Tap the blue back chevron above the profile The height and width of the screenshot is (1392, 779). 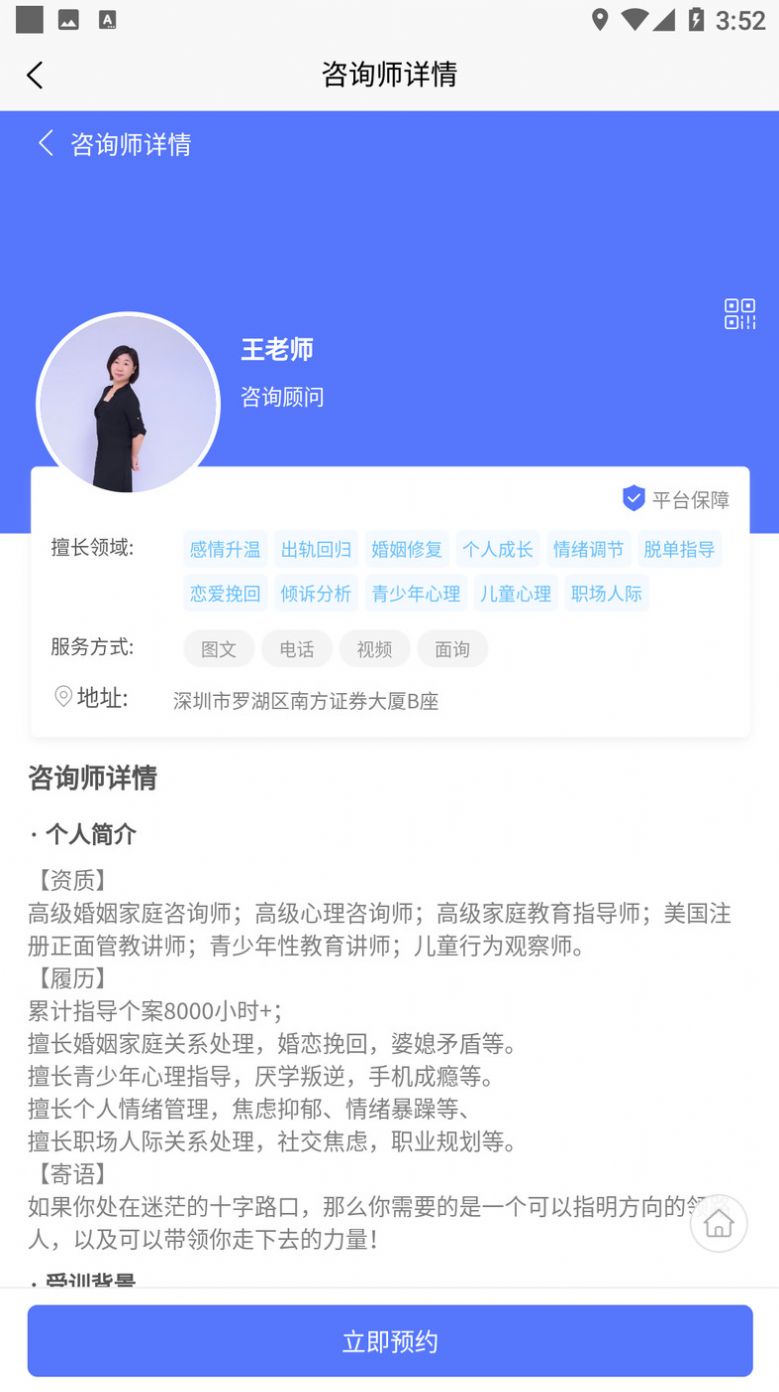(x=45, y=144)
